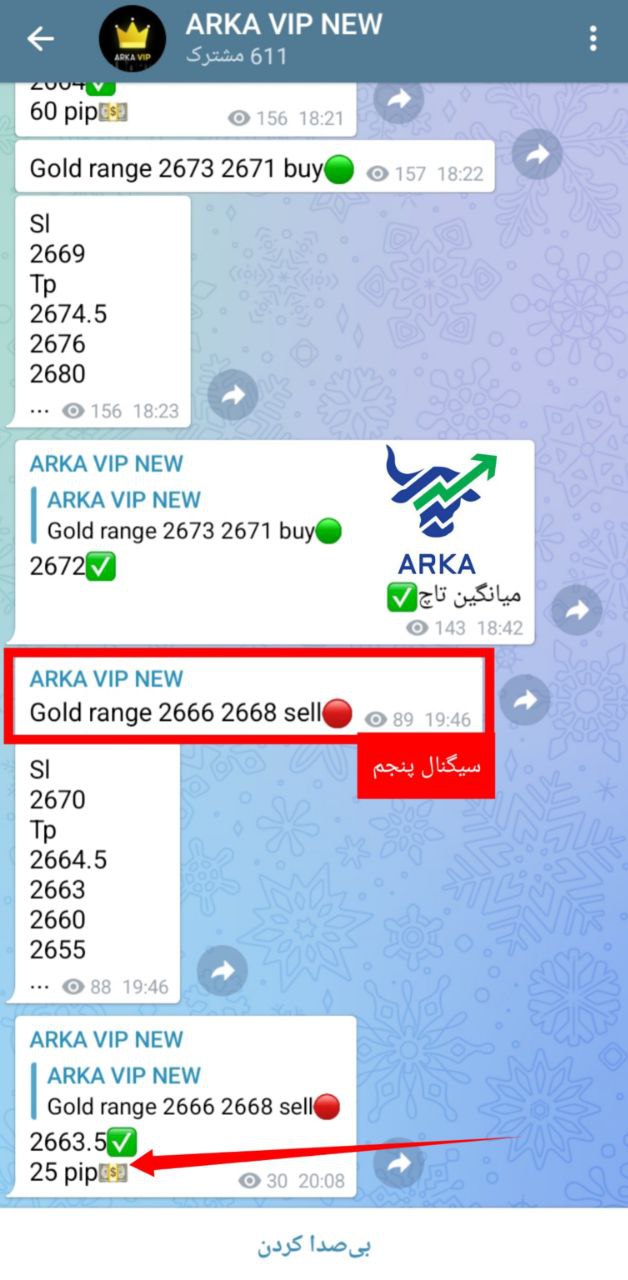Image resolution: width=628 pixels, height=1280 pixels.
Task: Forward the Gold range 2673 2671 buy message from 18:22
Action: tap(537, 155)
